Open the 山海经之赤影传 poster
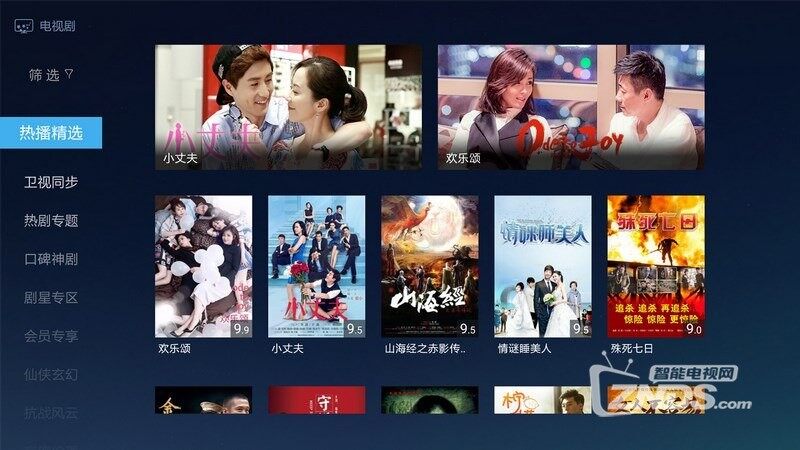The image size is (800, 450). (x=429, y=266)
